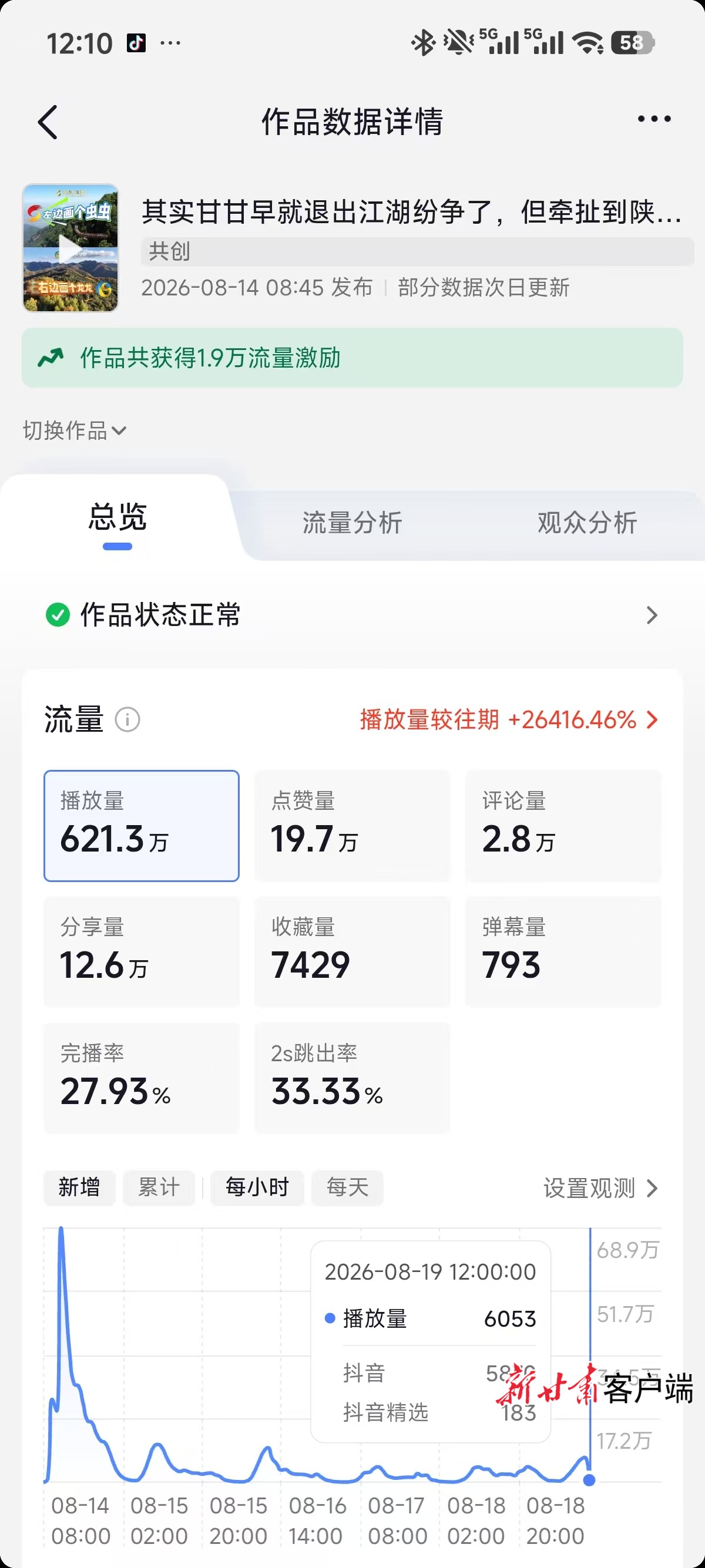Select the 点赞量 metric card
This screenshot has width=705, height=1568.
click(352, 825)
